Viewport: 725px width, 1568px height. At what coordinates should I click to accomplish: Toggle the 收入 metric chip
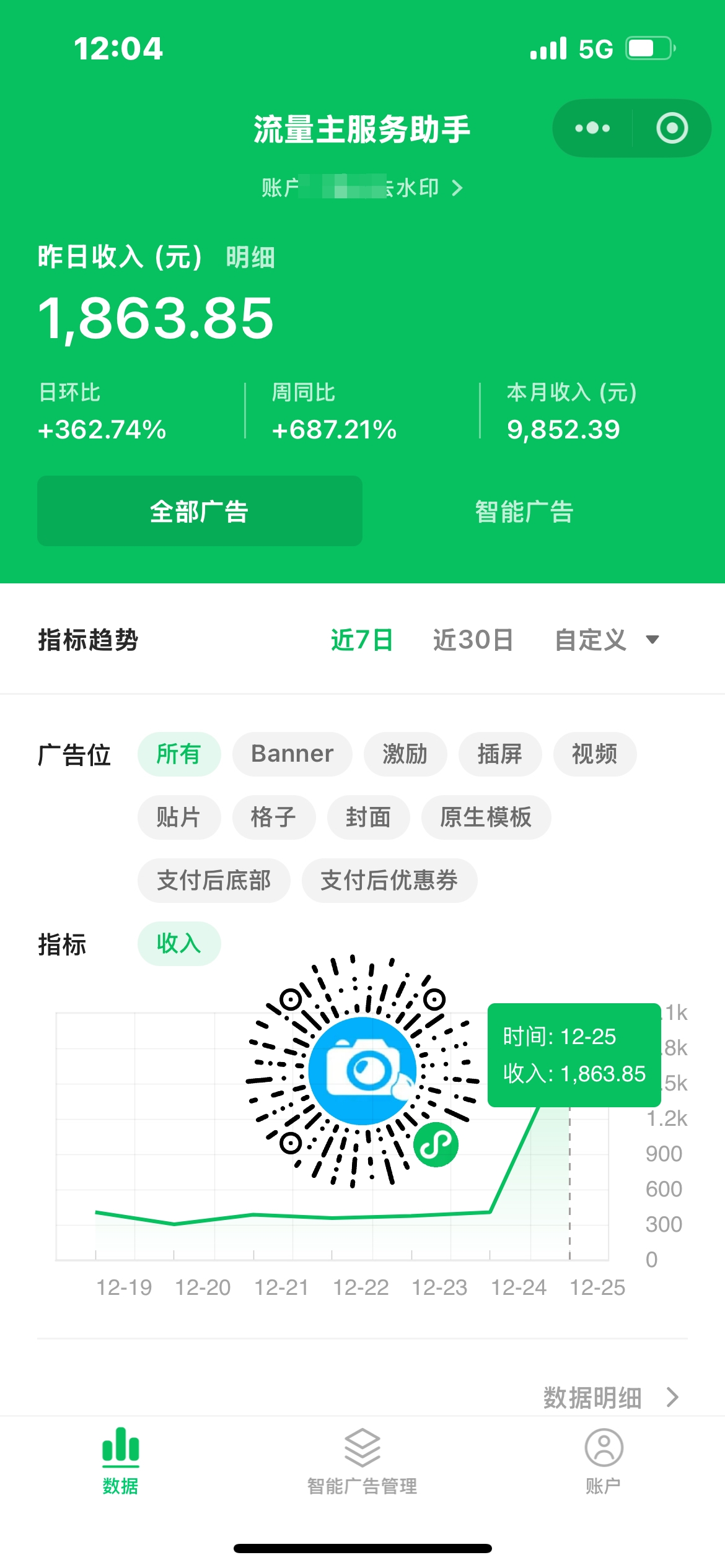coord(178,944)
